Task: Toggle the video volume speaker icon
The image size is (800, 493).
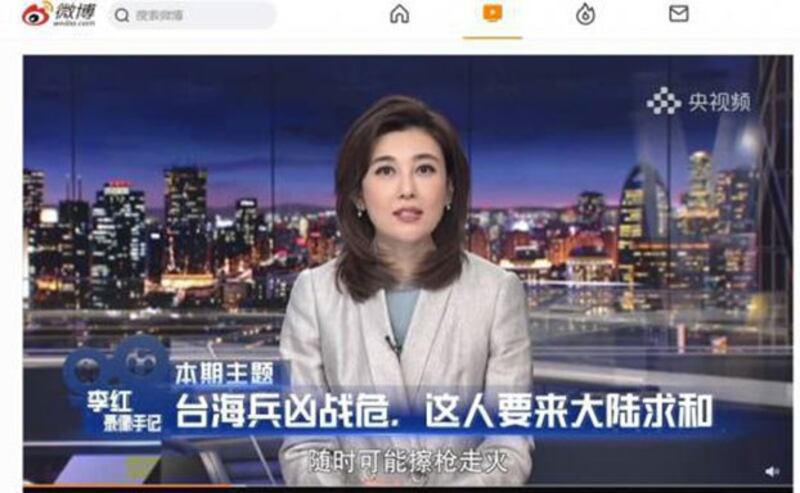Action: 772,470
